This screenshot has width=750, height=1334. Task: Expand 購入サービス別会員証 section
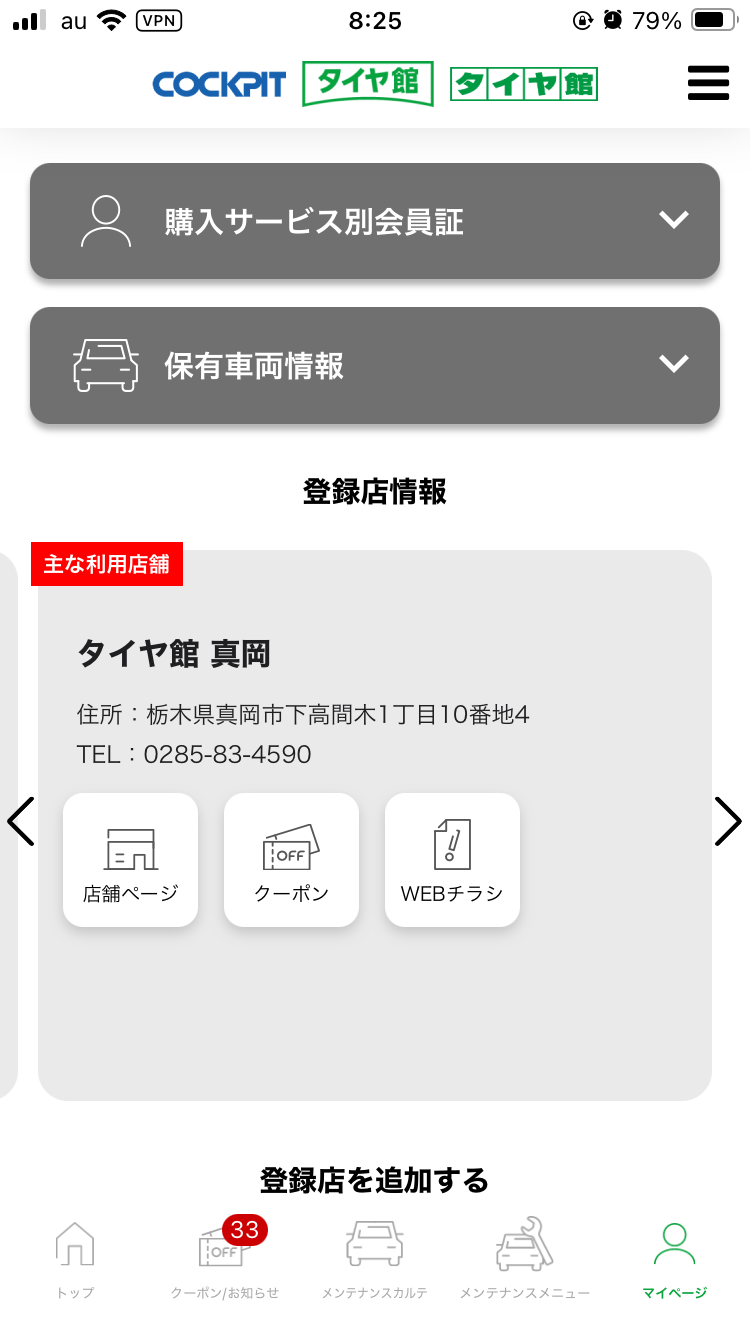pos(374,221)
